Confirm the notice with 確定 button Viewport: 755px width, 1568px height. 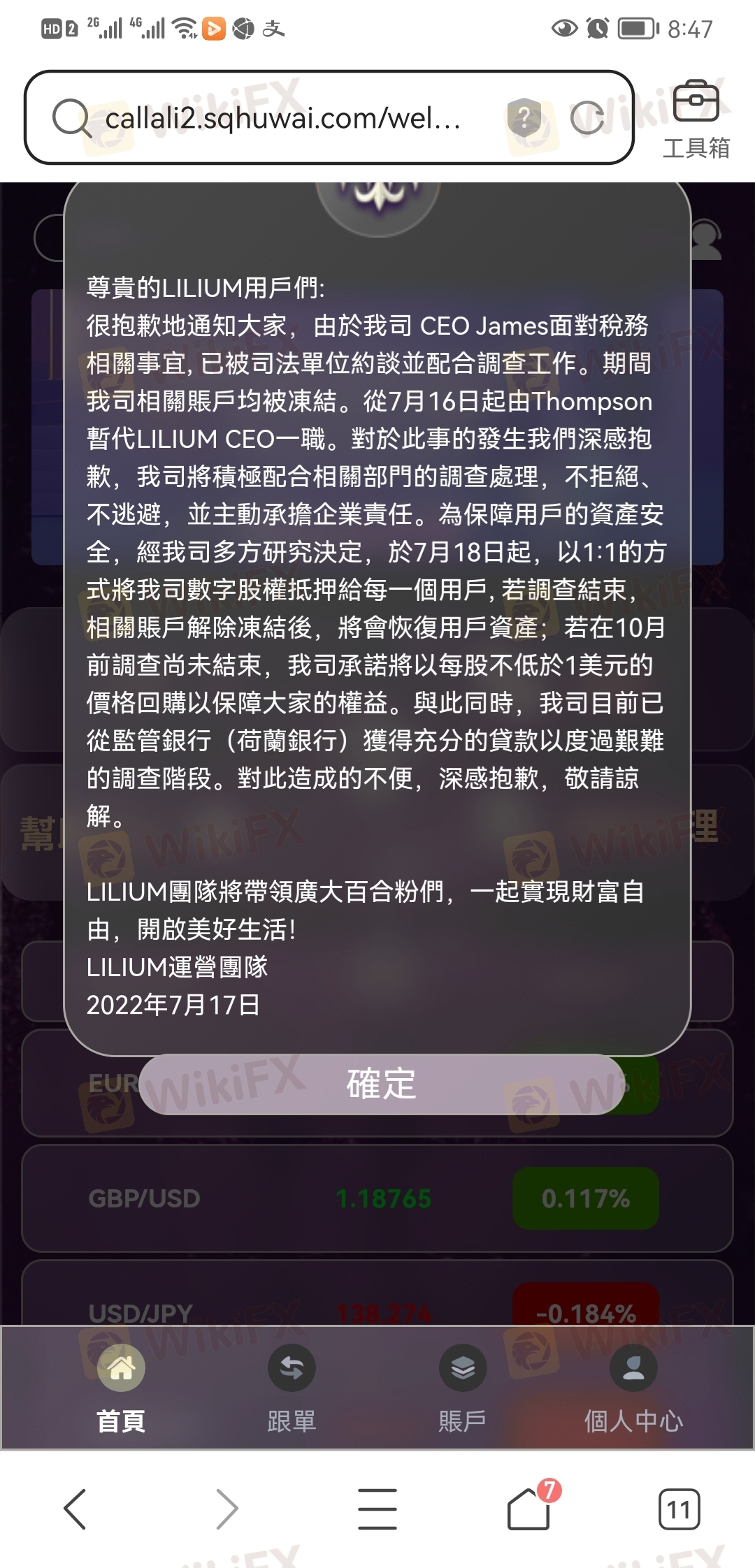click(381, 1084)
